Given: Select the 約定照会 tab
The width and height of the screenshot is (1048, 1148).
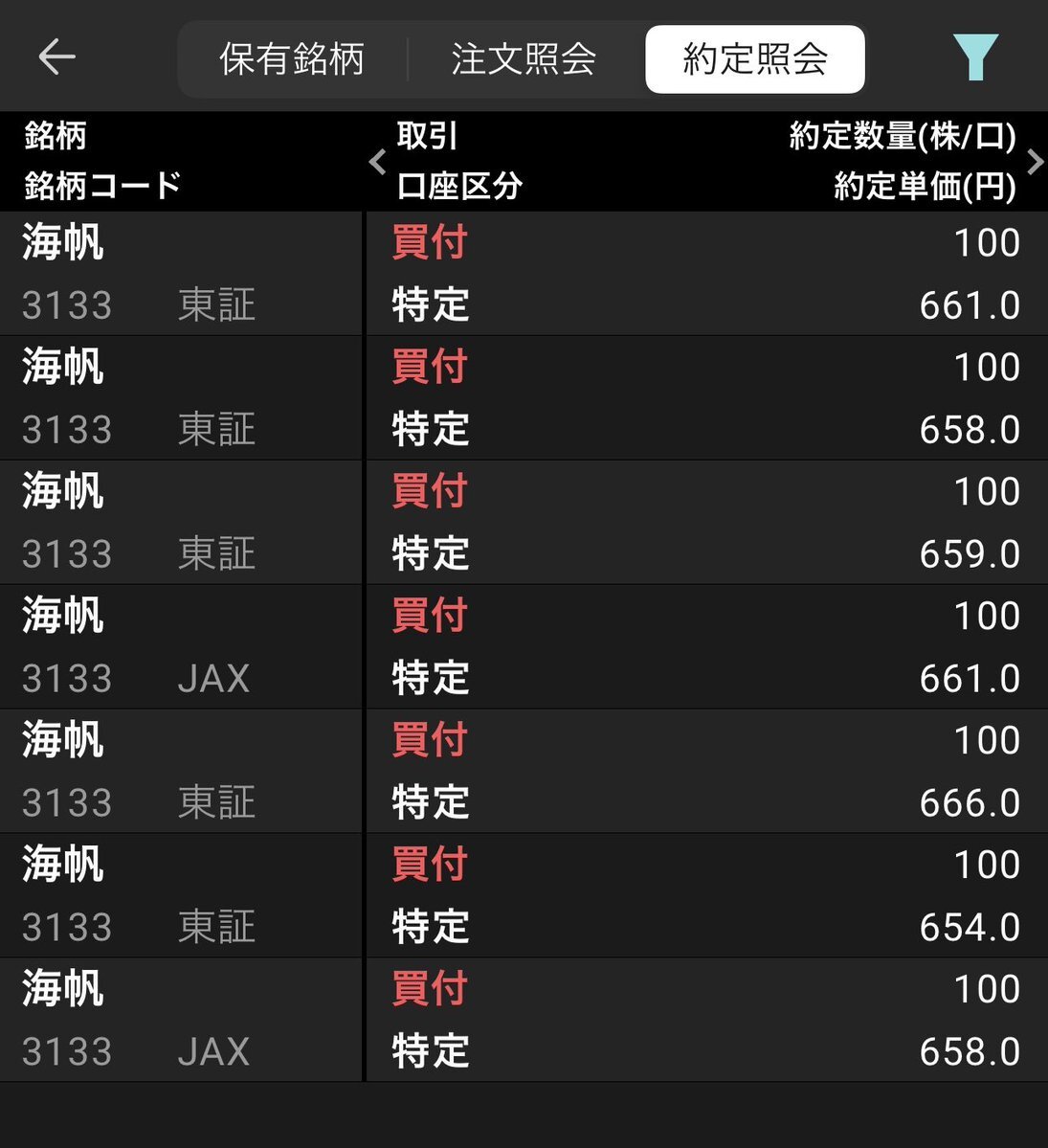Looking at the screenshot, I should click(x=755, y=59).
